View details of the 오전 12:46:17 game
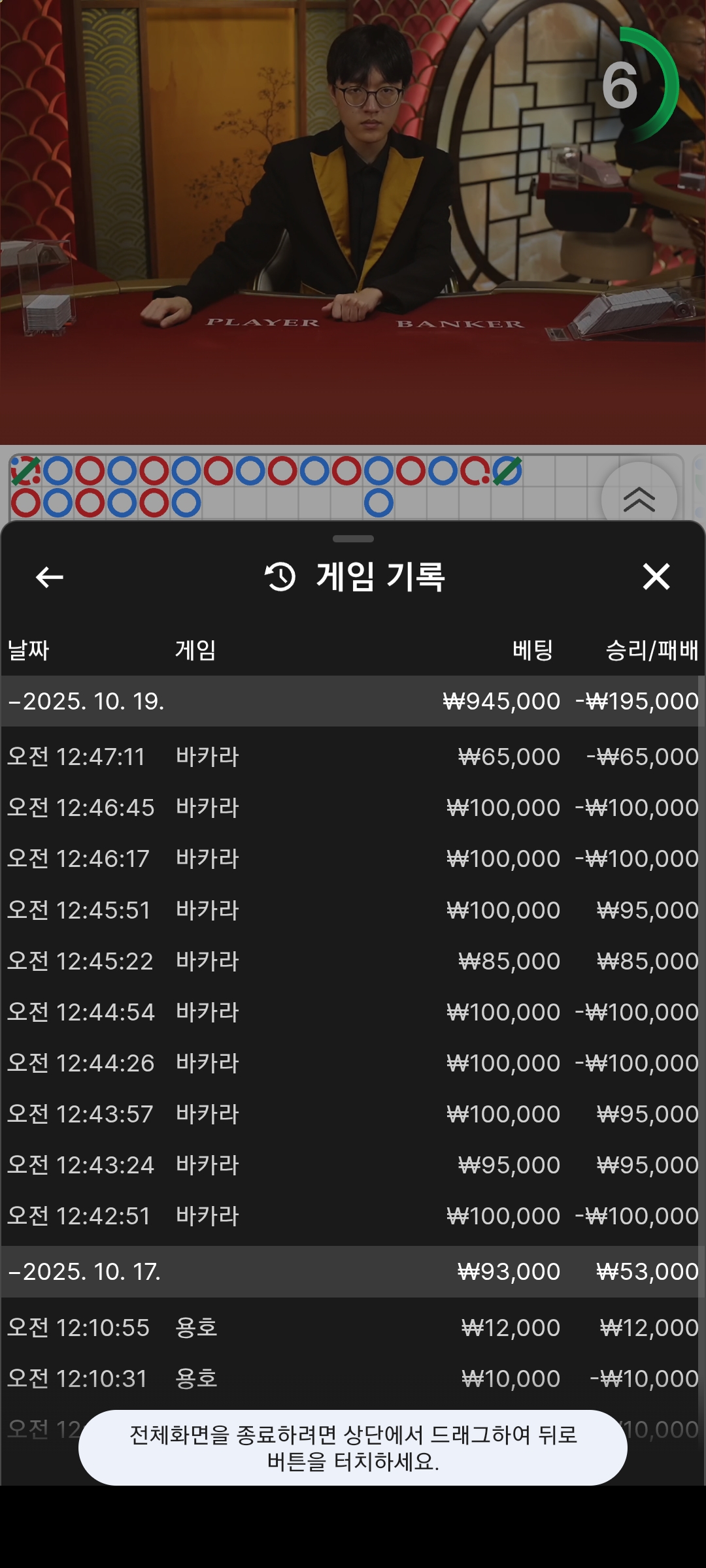This screenshot has width=706, height=1568. (x=352, y=859)
